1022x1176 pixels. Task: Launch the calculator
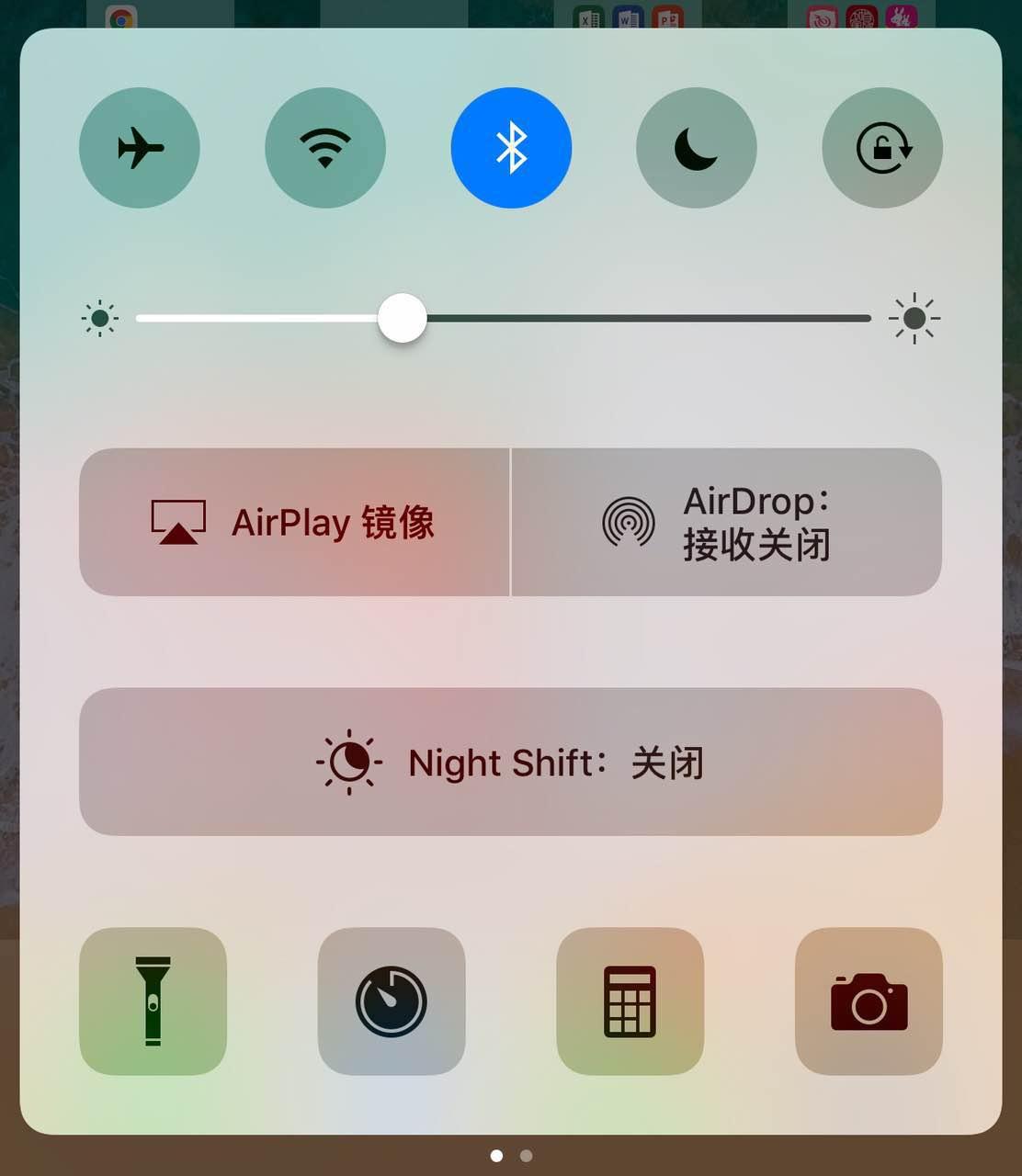630,1001
